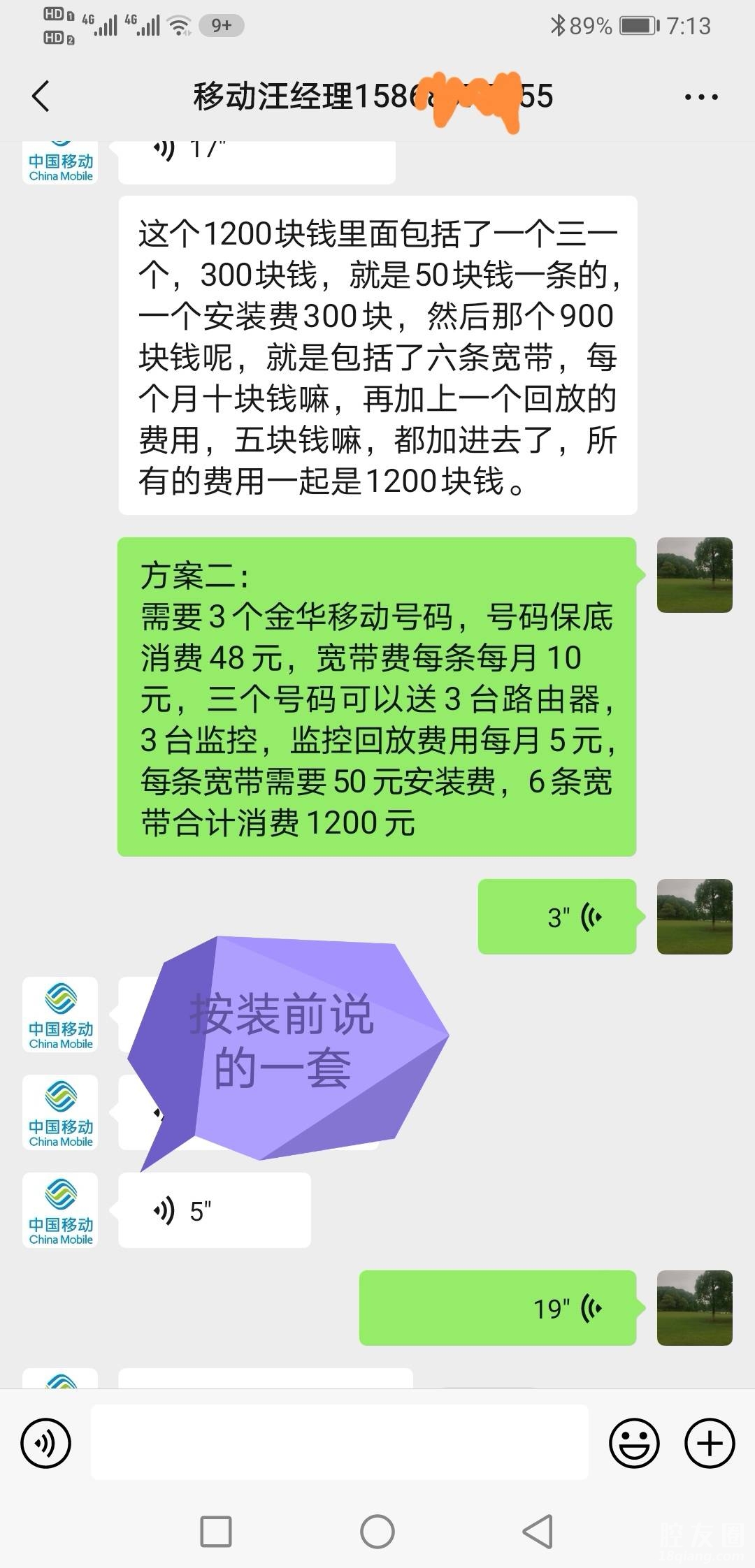Go to the system home screen

coord(377,1532)
